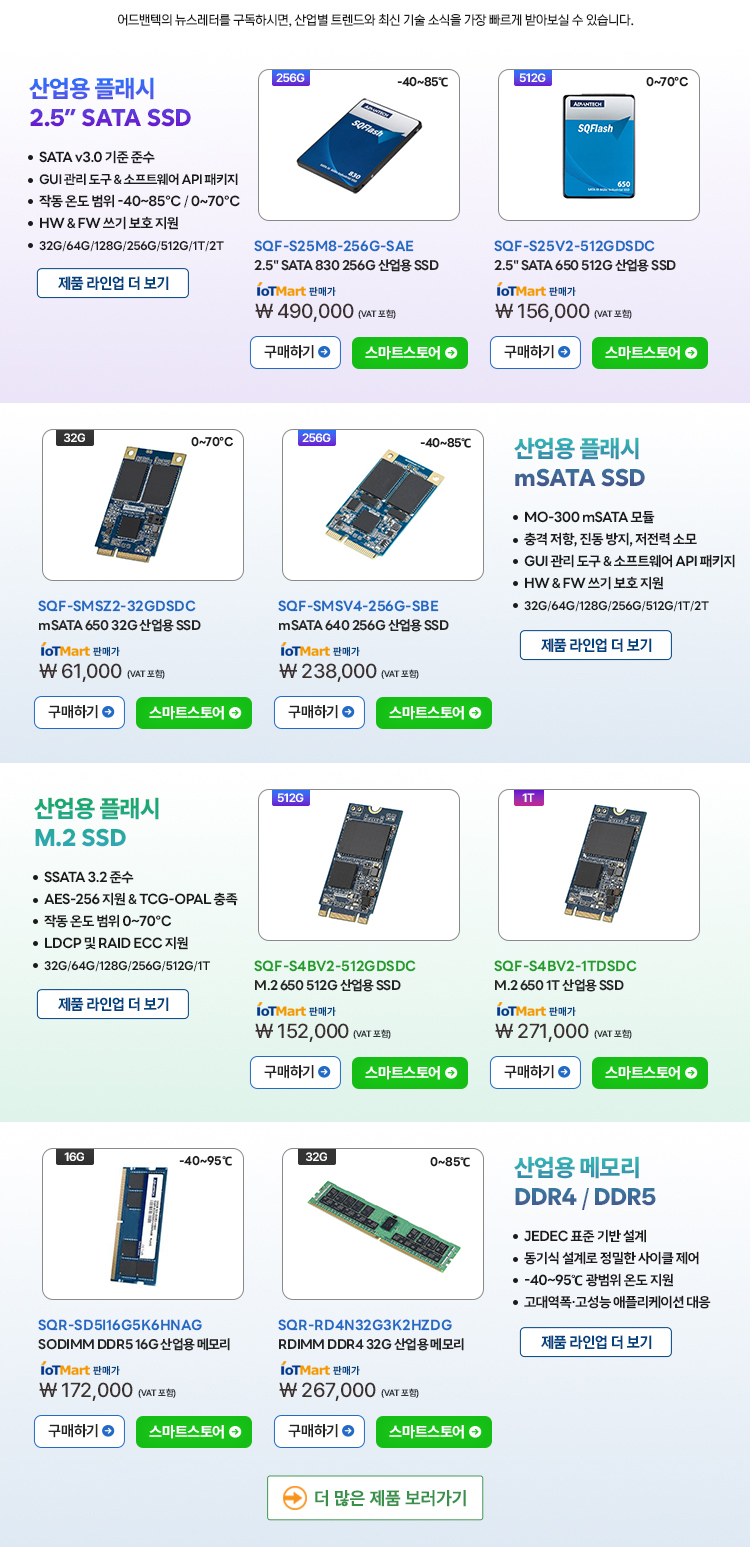Open Smart Store for SQR-RD4N32G3K2HZDG

tap(434, 1432)
